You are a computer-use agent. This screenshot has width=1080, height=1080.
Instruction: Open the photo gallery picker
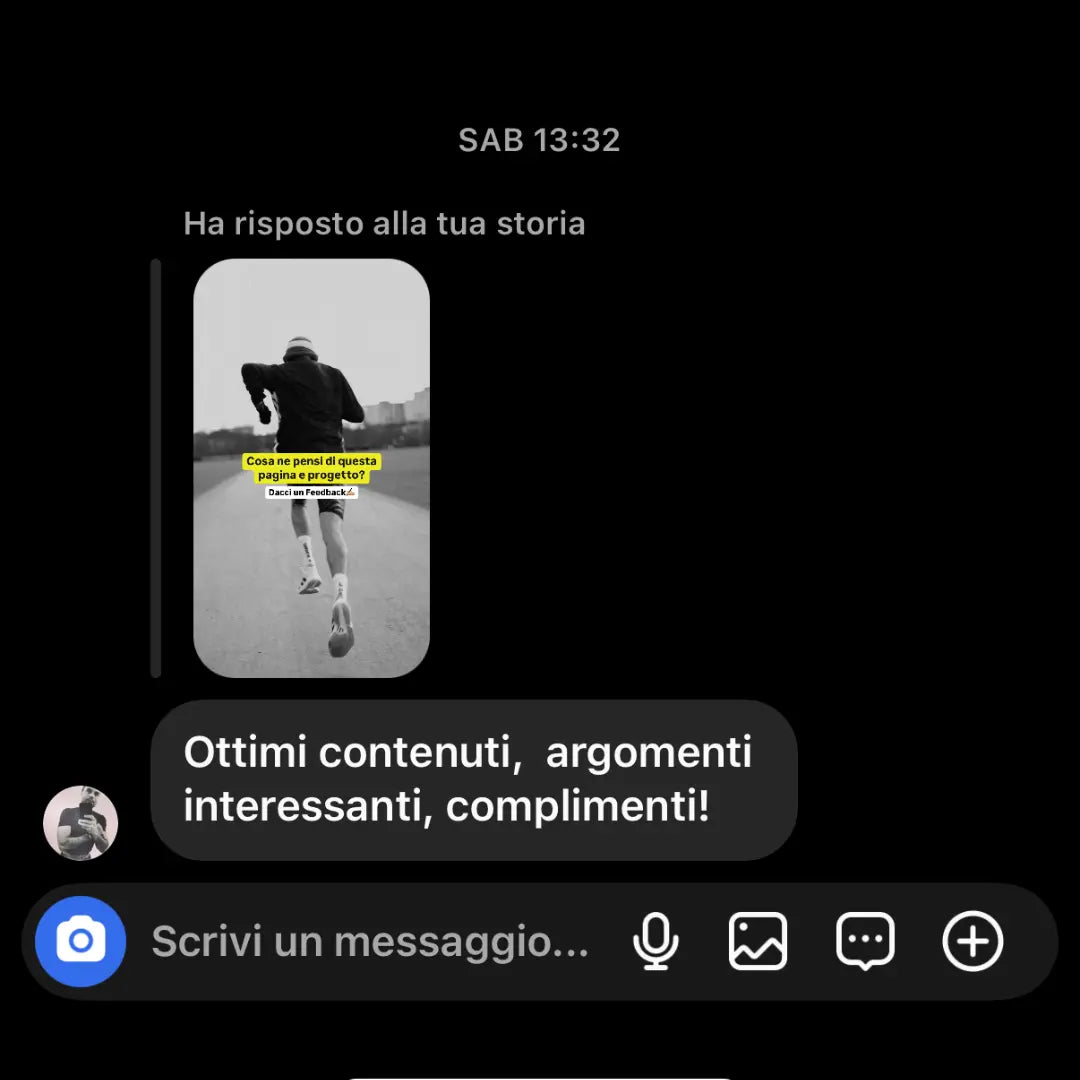pos(758,942)
